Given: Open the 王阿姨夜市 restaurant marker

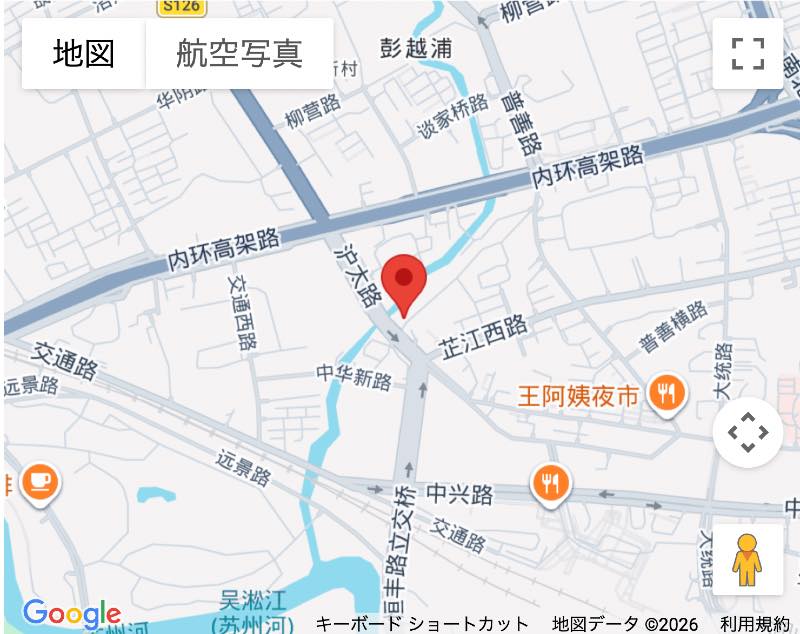Looking at the screenshot, I should (665, 394).
